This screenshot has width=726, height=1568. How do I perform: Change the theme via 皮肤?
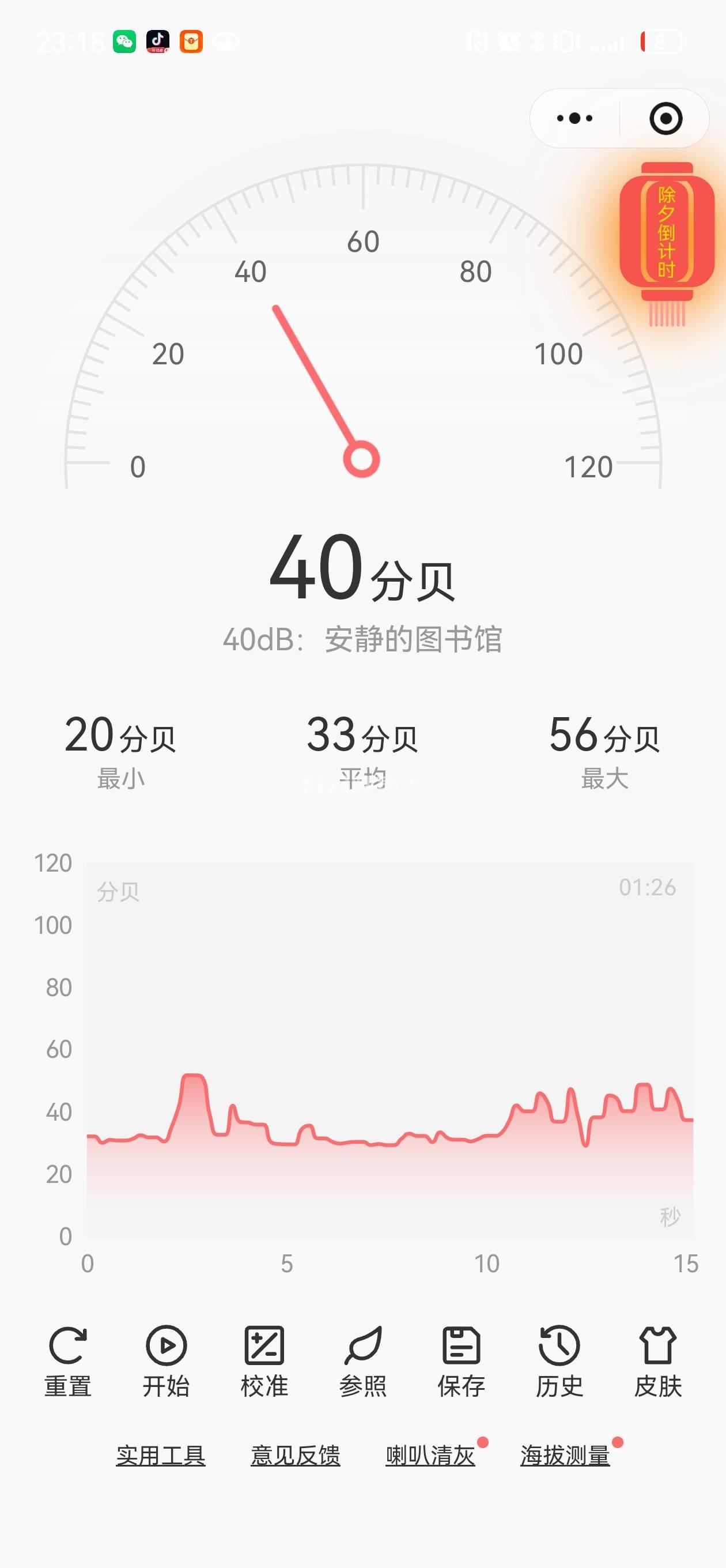658,1362
